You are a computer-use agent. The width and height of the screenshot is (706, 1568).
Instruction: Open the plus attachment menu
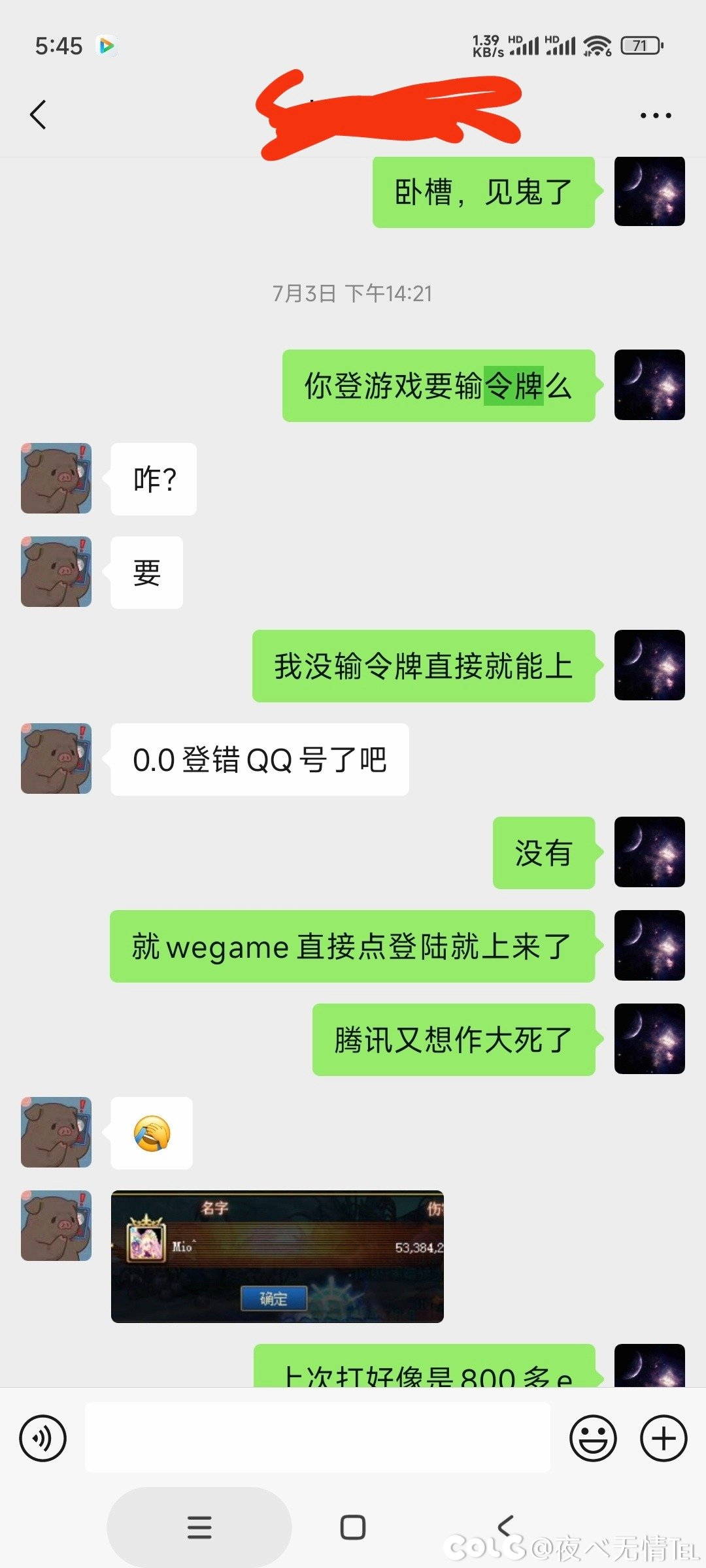(x=664, y=1438)
